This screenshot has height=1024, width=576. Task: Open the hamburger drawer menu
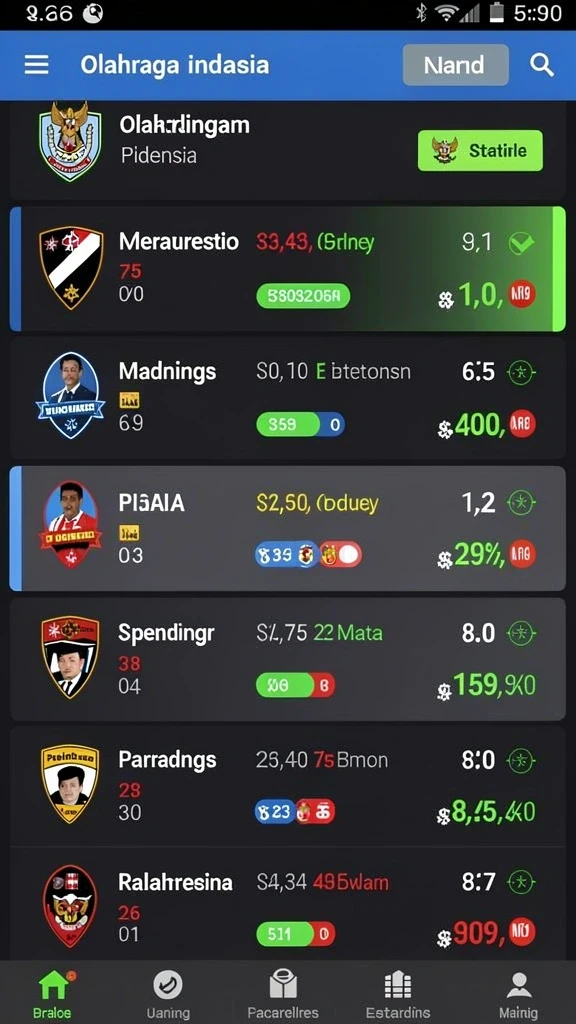[x=37, y=65]
